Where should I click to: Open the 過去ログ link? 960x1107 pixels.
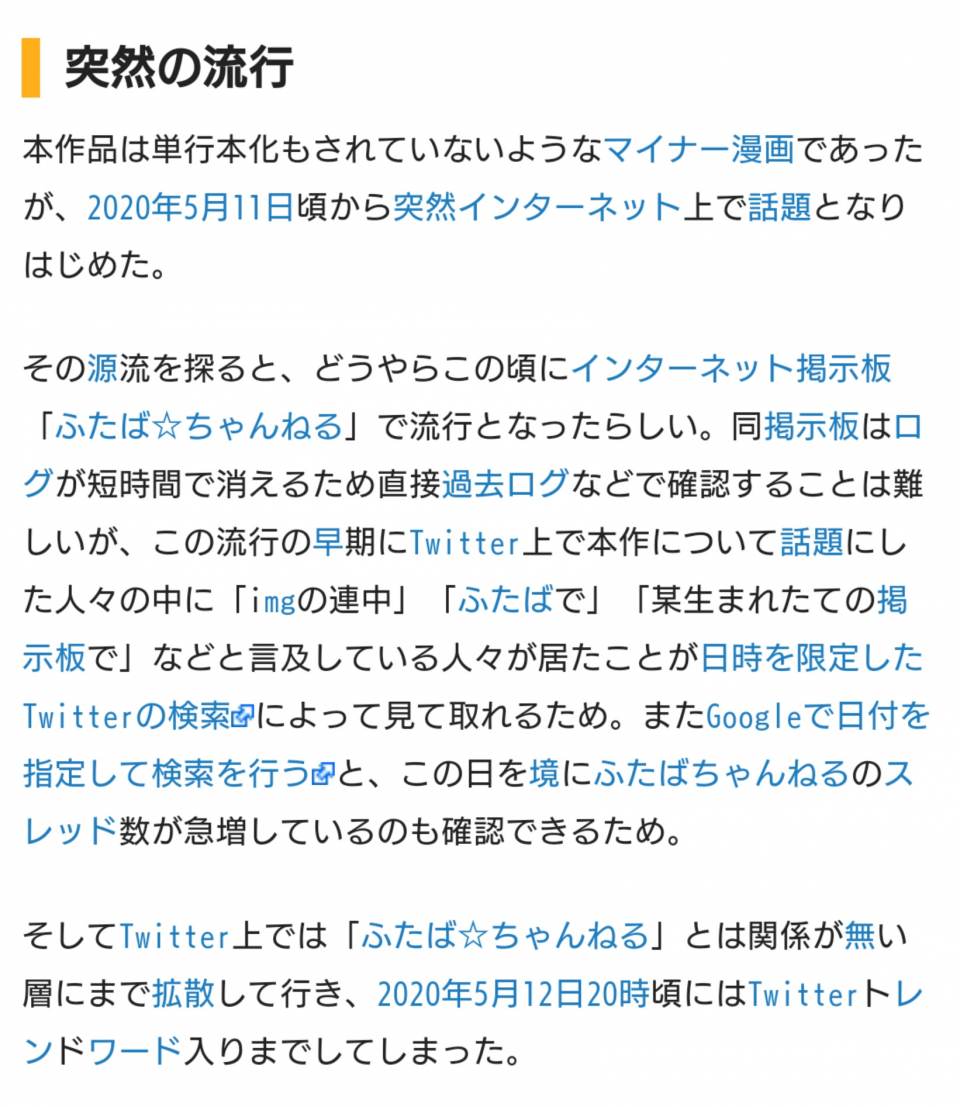(x=505, y=485)
